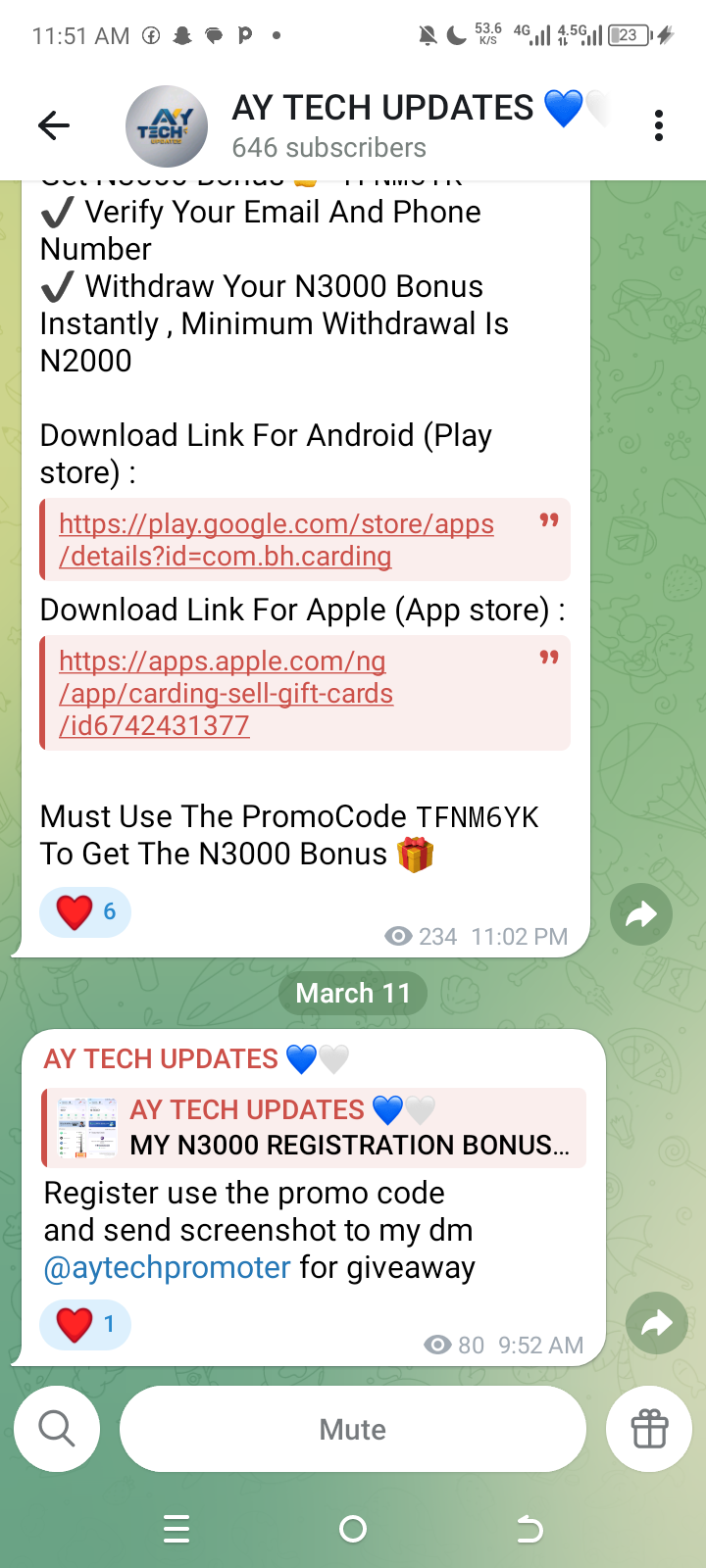Open the Apple App Store link

point(226,693)
